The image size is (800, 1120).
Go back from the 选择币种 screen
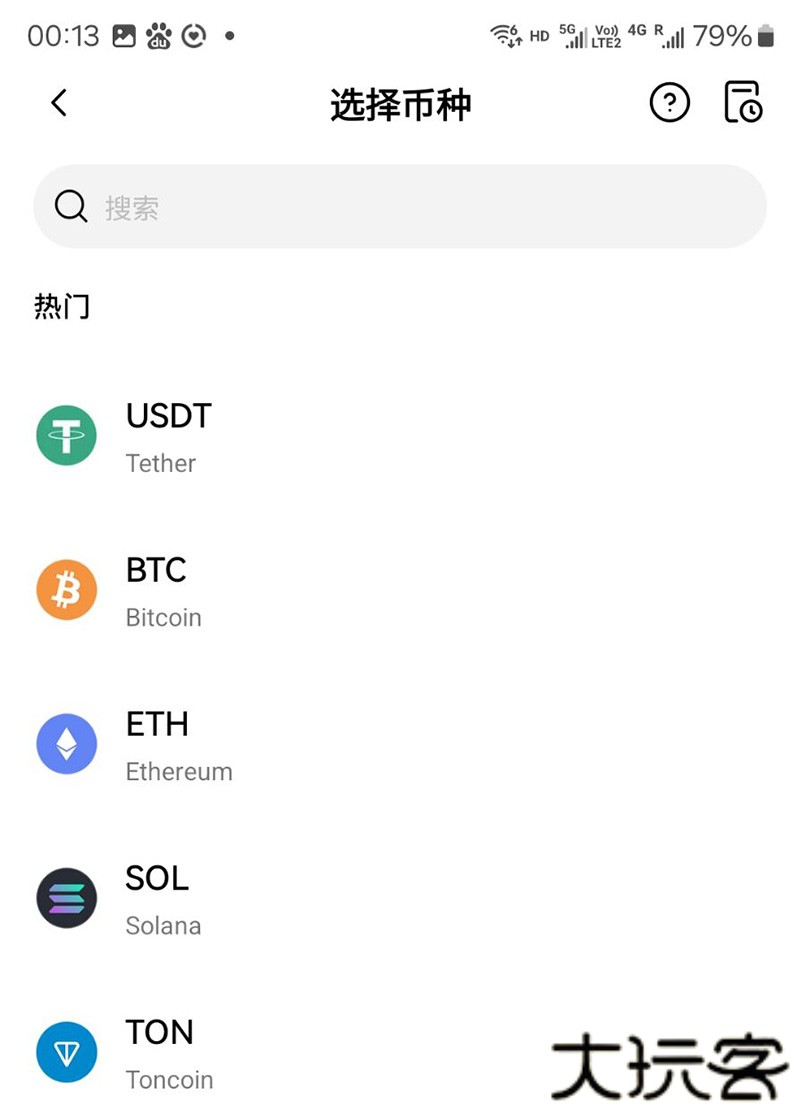pos(59,103)
